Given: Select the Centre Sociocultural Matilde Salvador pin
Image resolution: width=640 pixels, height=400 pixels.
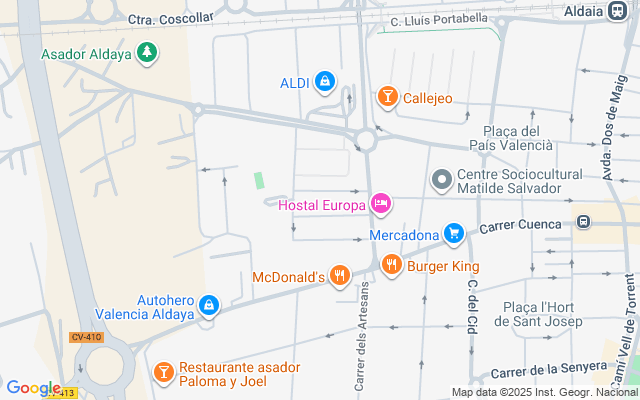Looking at the screenshot, I should coord(442,180).
